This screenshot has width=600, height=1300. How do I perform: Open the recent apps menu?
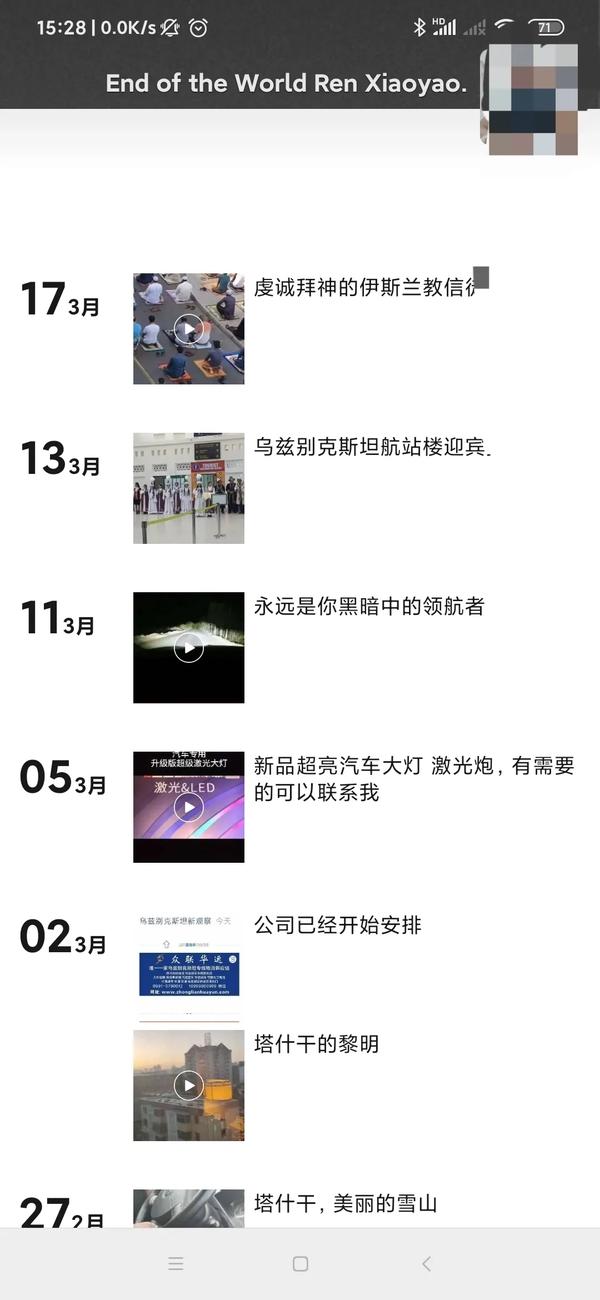pyautogui.click(x=176, y=1264)
